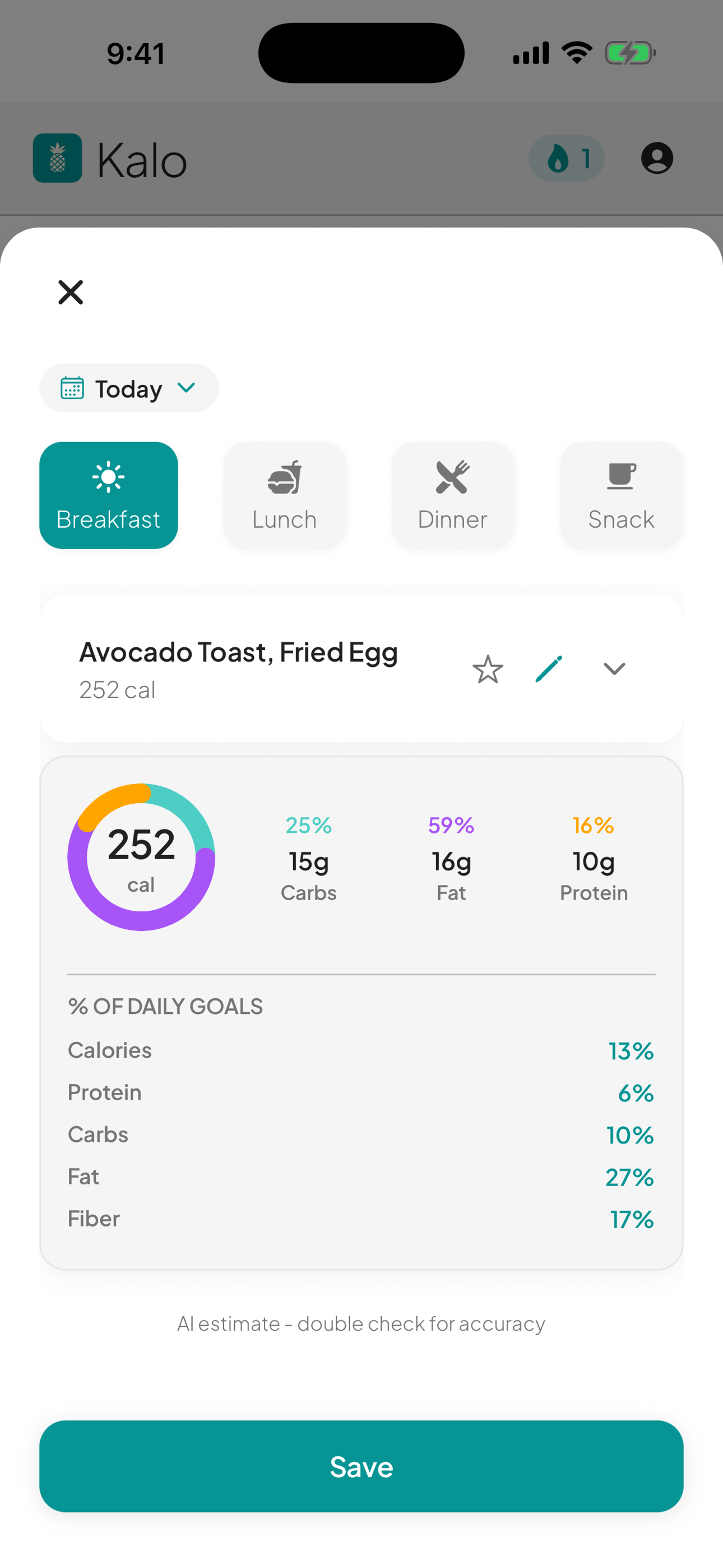Select the Dinner meal tab
723x1568 pixels.
pos(452,495)
